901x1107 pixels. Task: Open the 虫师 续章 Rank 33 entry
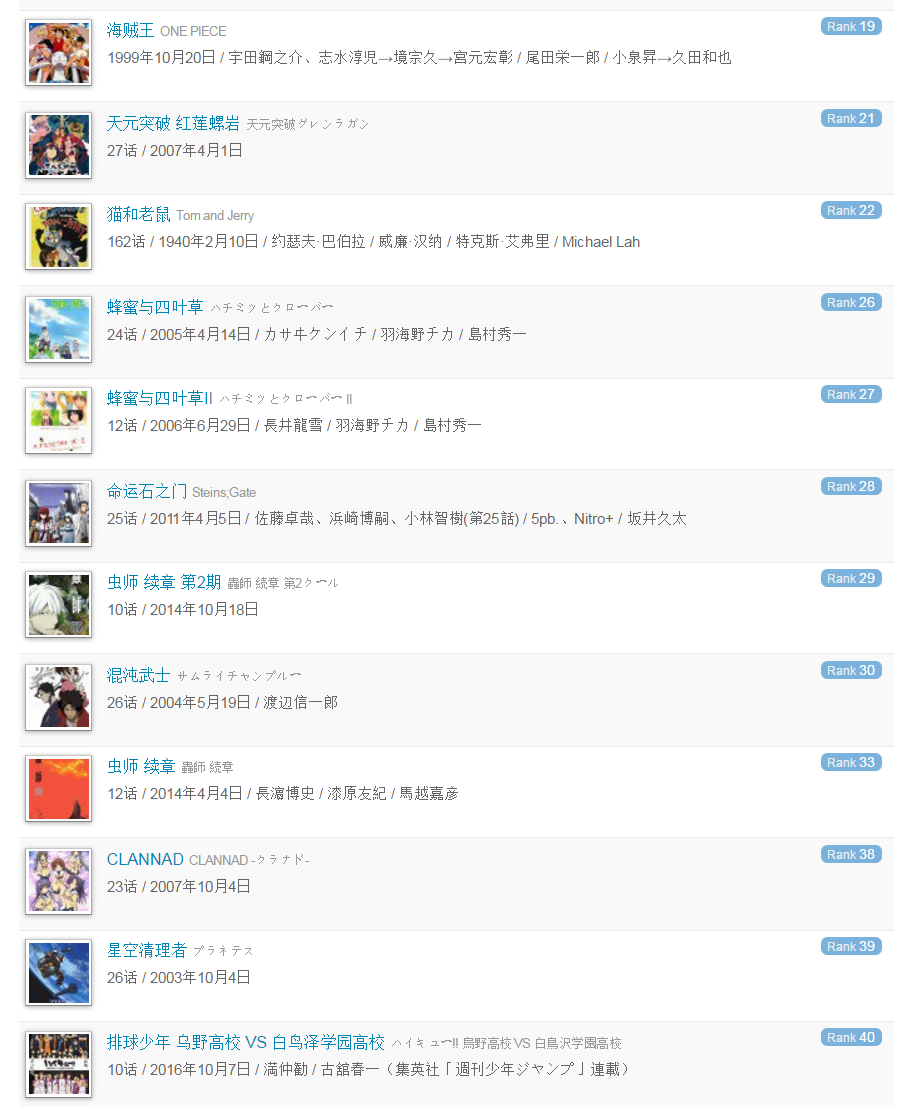pos(141,766)
